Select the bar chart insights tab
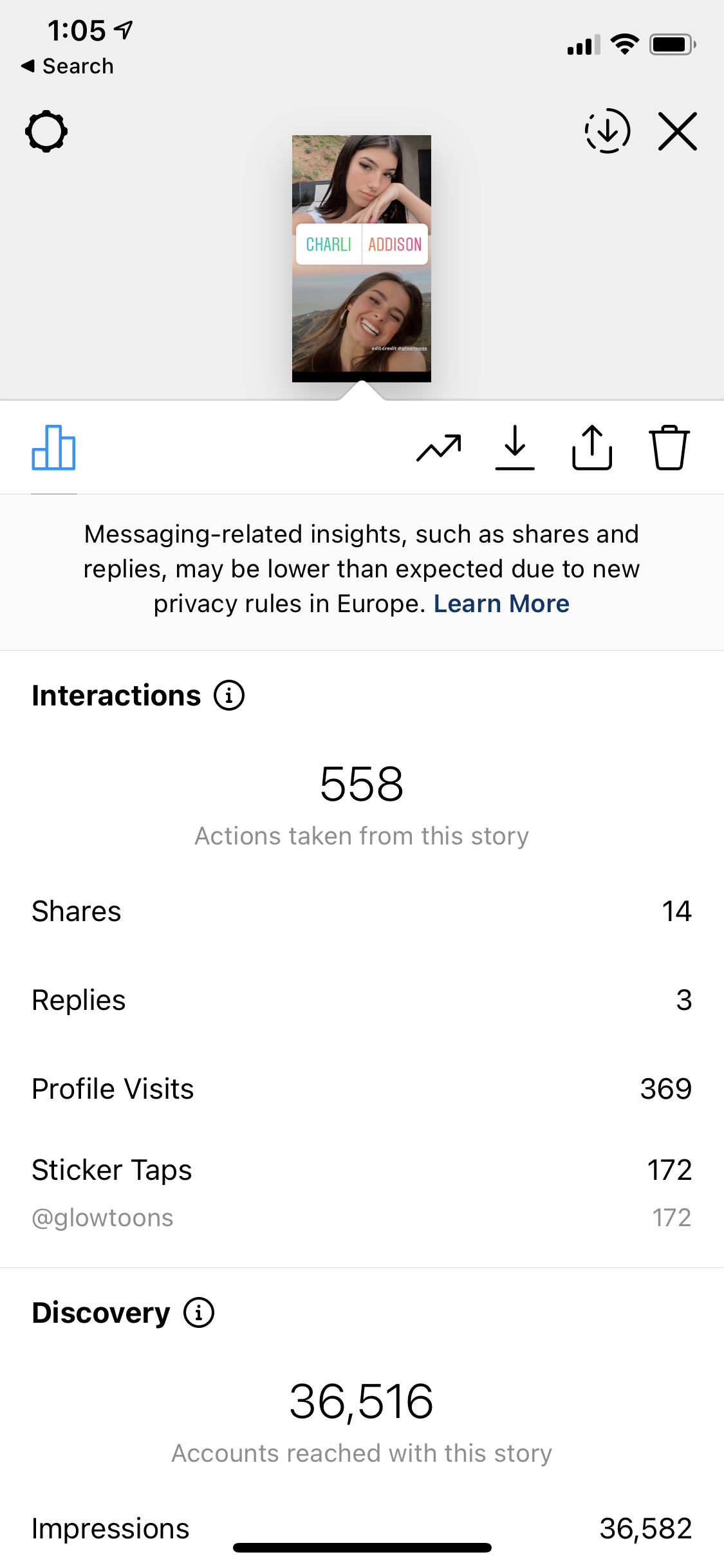This screenshot has width=724, height=1568. 54,447
